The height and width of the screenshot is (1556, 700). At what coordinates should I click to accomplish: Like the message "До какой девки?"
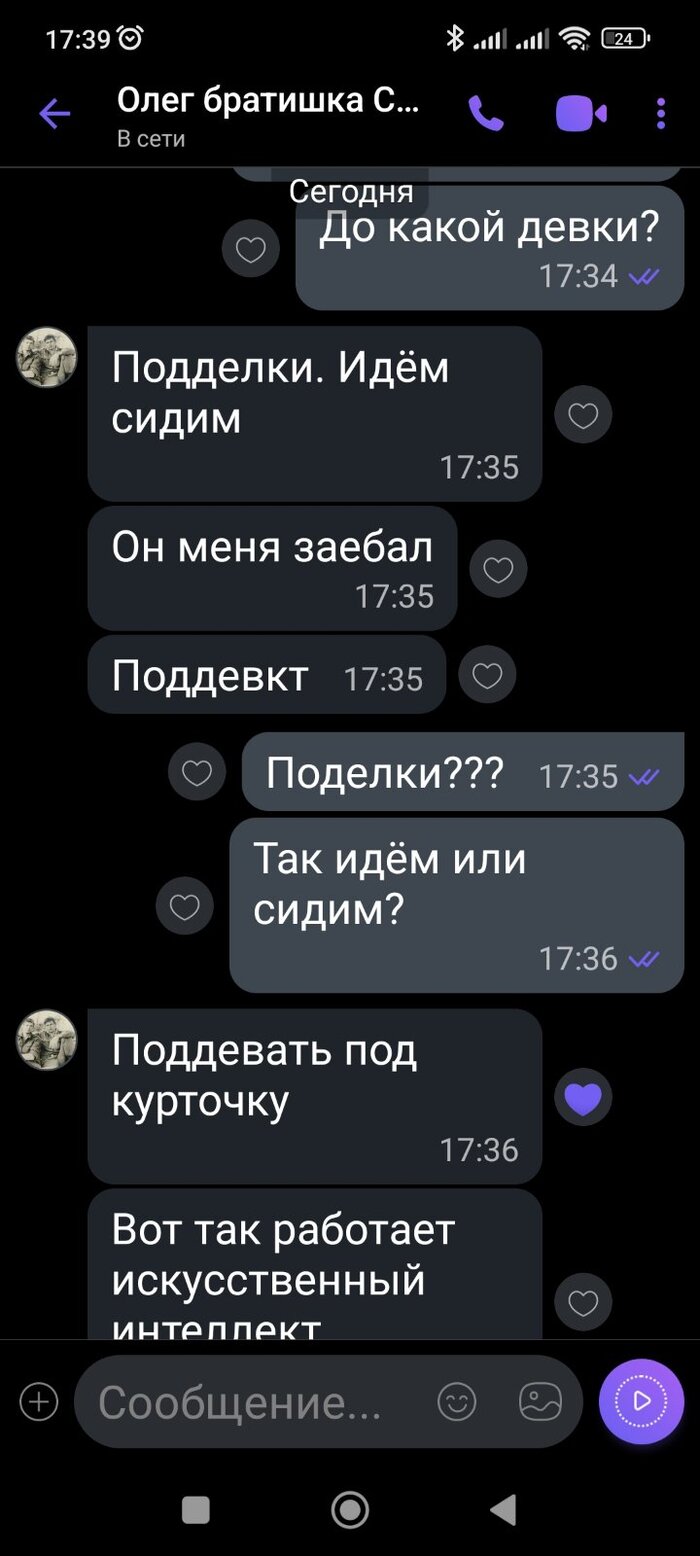pos(250,249)
